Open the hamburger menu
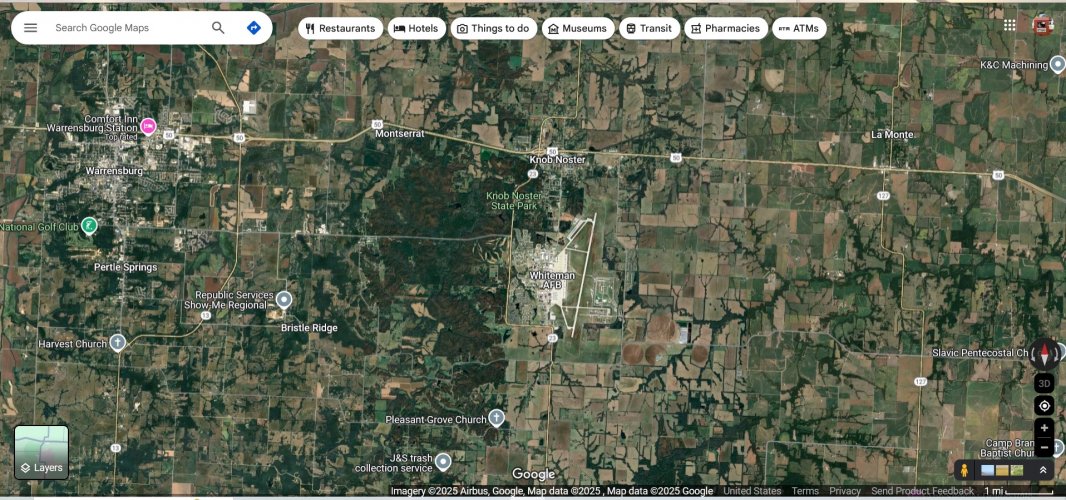Screen dimensions: 1066x500 pos(30,28)
